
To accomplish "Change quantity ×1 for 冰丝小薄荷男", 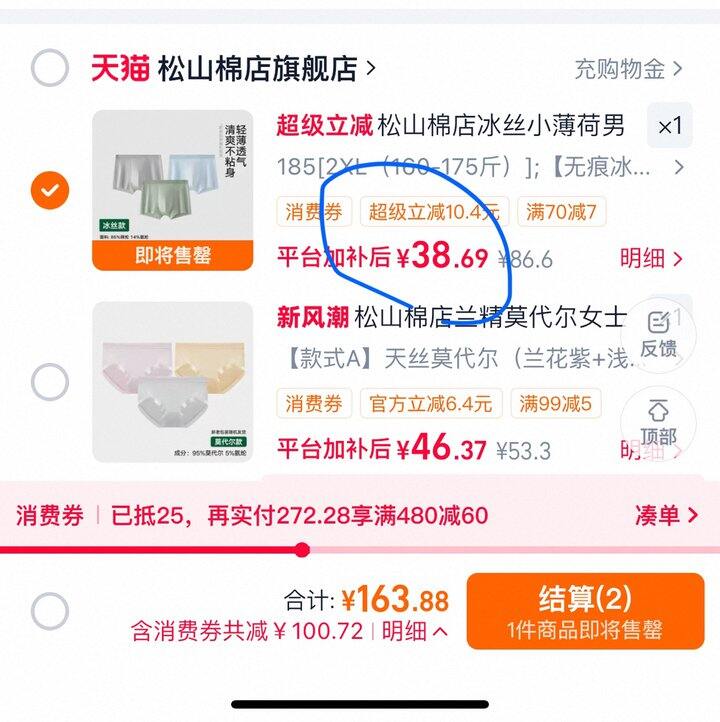I will [x=669, y=125].
